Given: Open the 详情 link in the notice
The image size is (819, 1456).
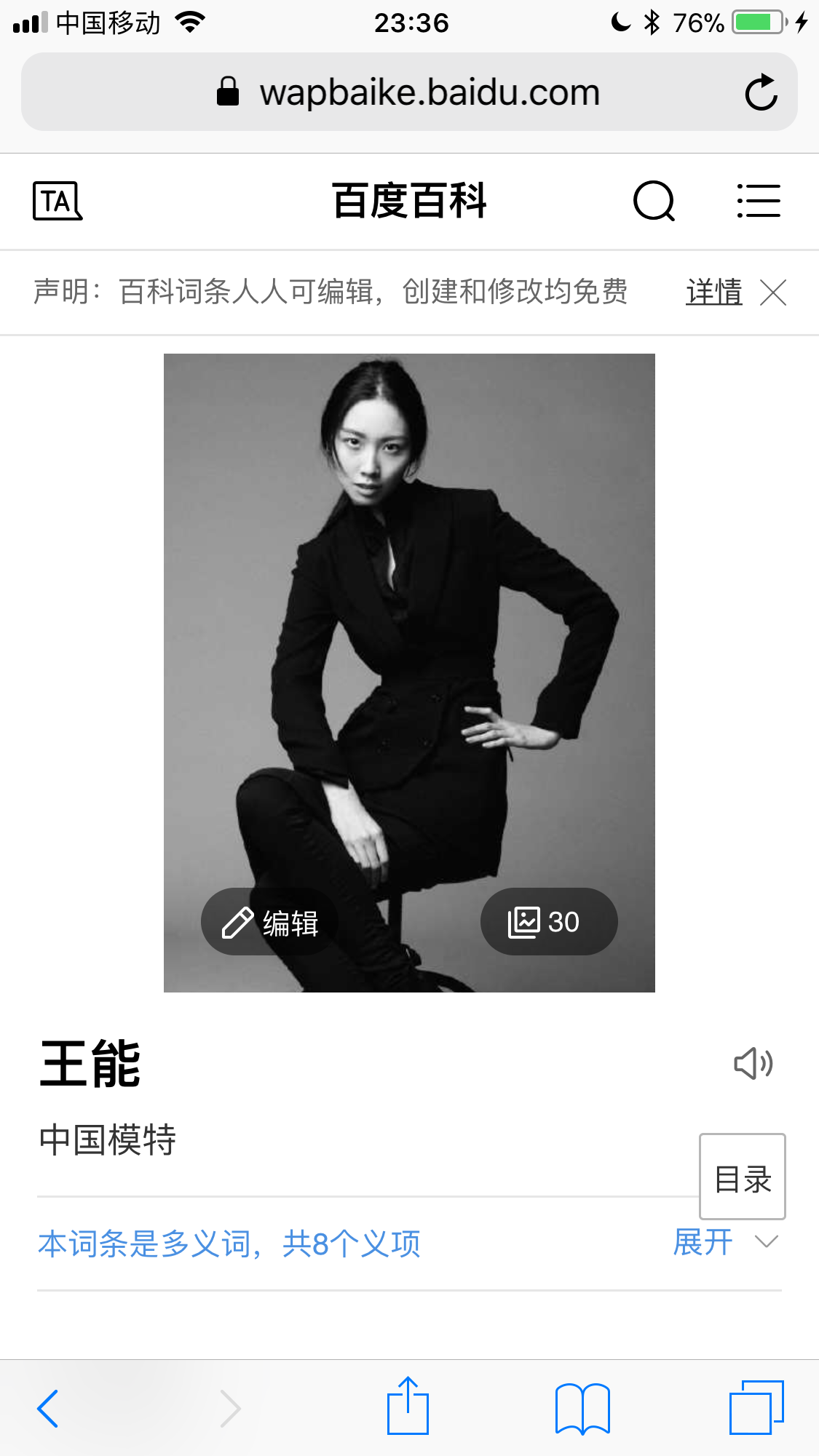Looking at the screenshot, I should point(713,293).
